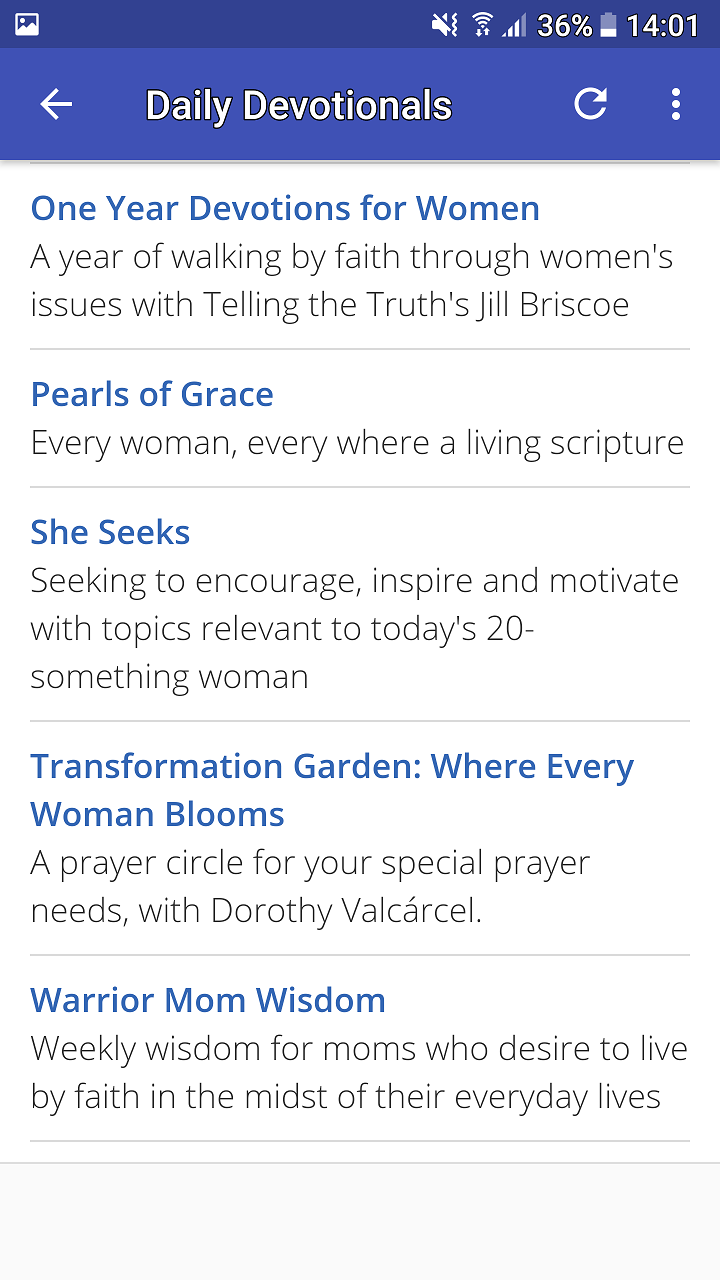Image resolution: width=720 pixels, height=1280 pixels.
Task: Open the Warrior Mom Wisdom devotional
Action: pyautogui.click(x=208, y=1000)
